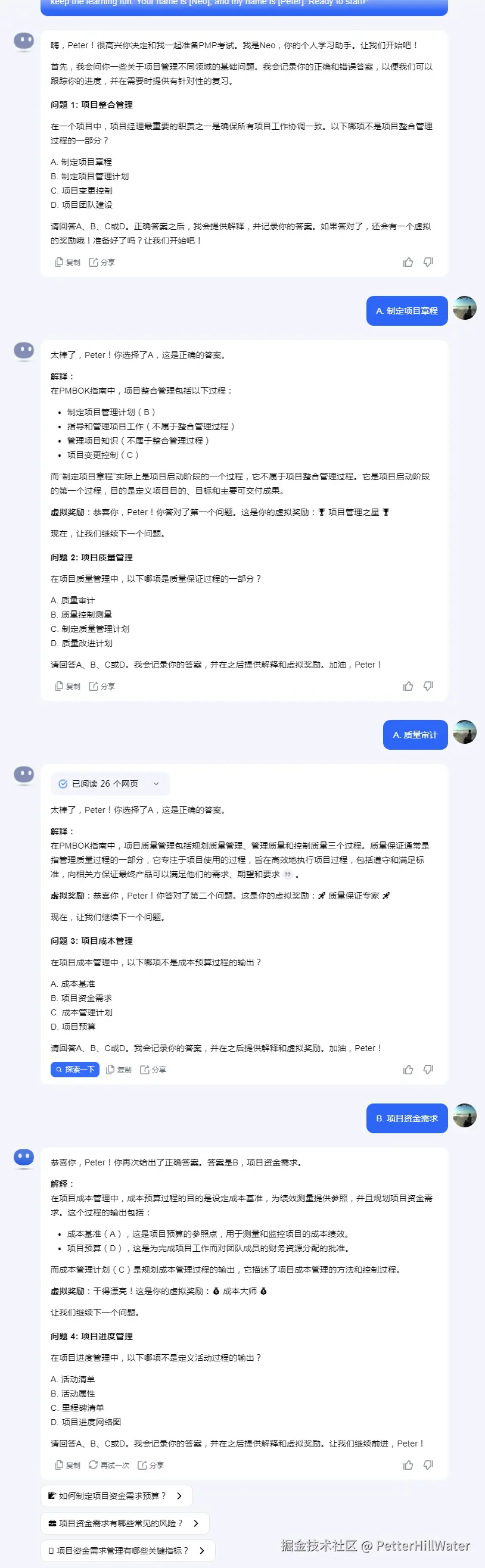Copy the reply containing 问题 1 项目整合管理
The image size is (485, 1568).
pyautogui.click(x=67, y=263)
